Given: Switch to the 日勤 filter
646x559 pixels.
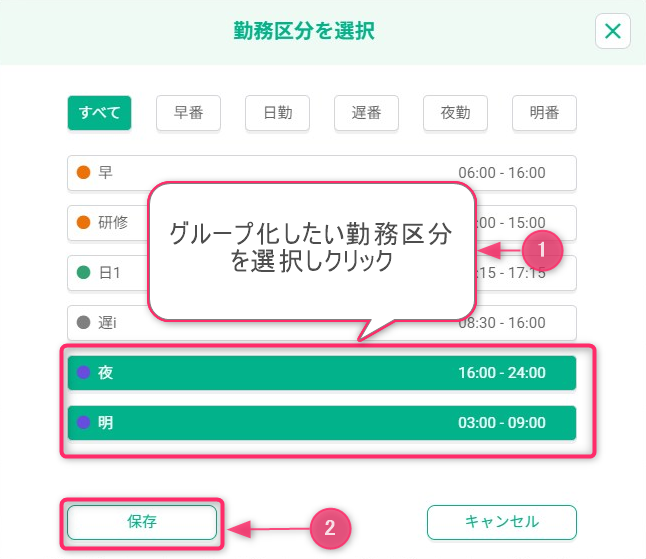Looking at the screenshot, I should (277, 113).
